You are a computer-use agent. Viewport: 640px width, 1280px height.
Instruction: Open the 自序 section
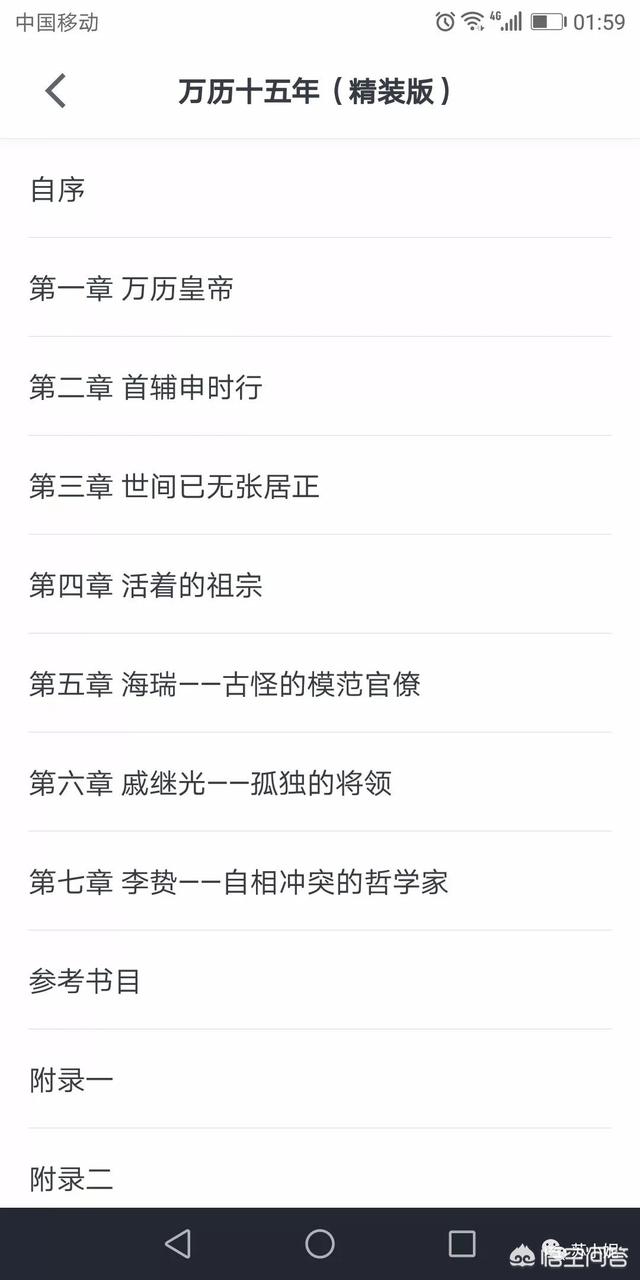(x=58, y=189)
